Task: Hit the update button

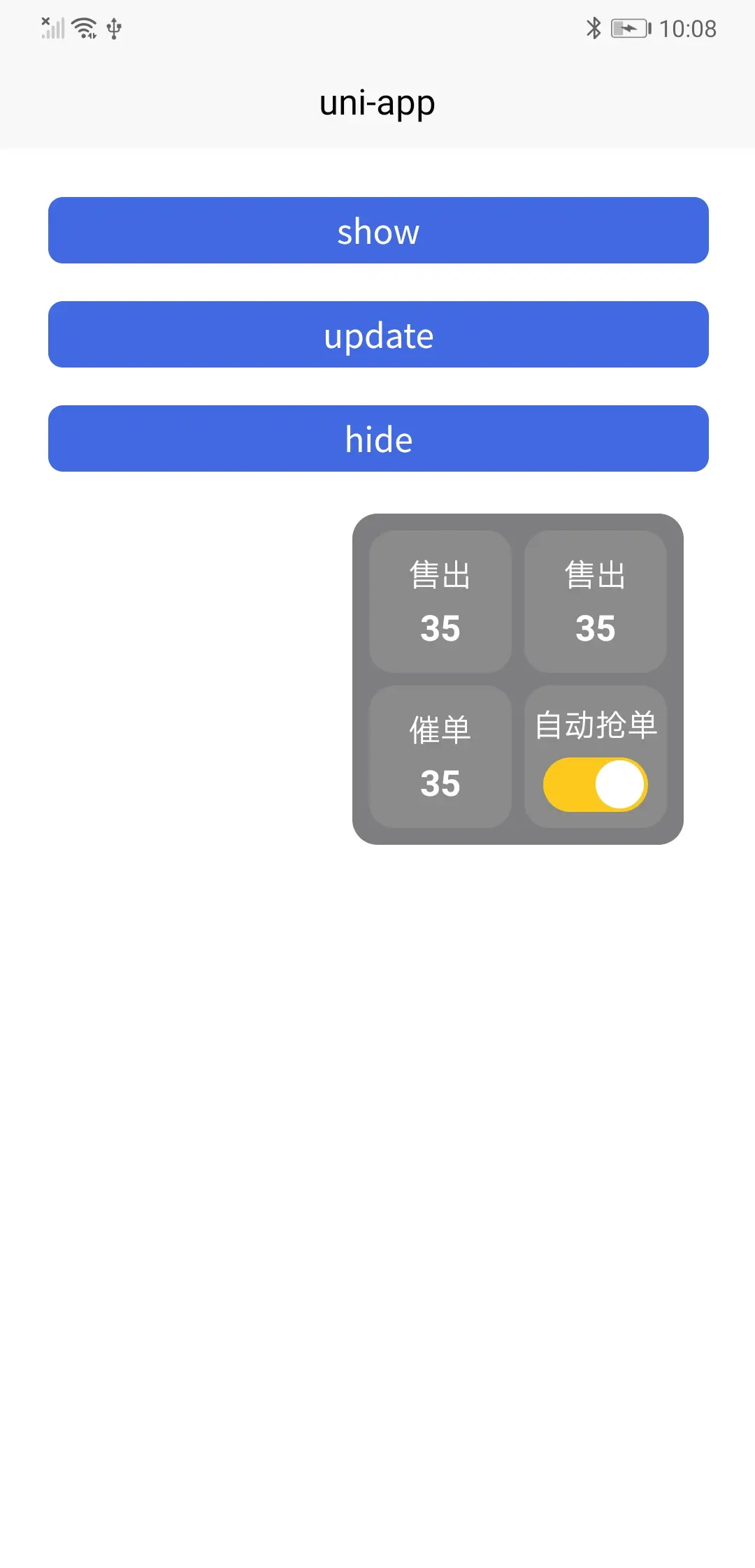Action: click(x=378, y=335)
